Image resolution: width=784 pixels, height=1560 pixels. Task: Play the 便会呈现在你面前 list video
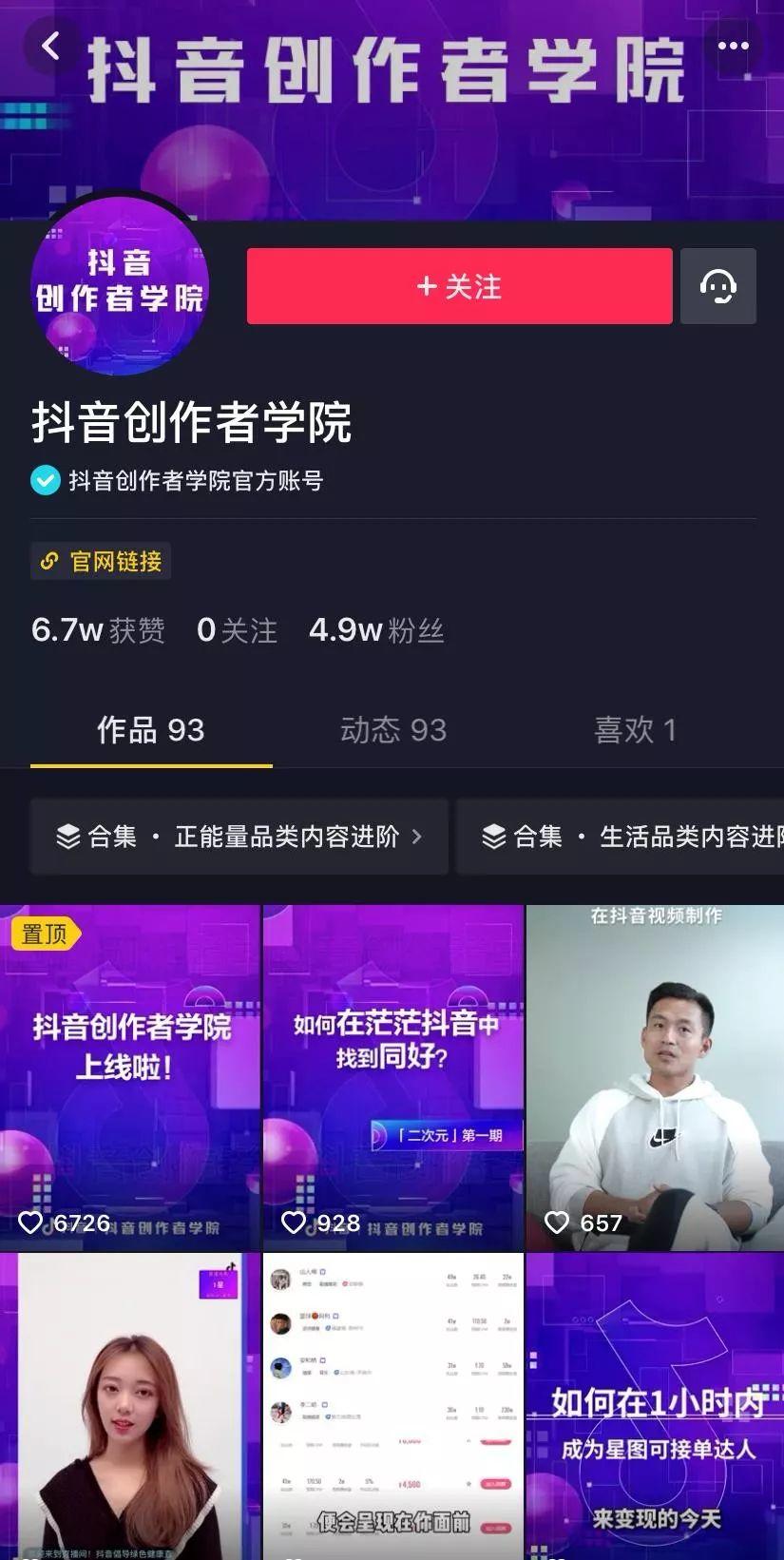393,1407
